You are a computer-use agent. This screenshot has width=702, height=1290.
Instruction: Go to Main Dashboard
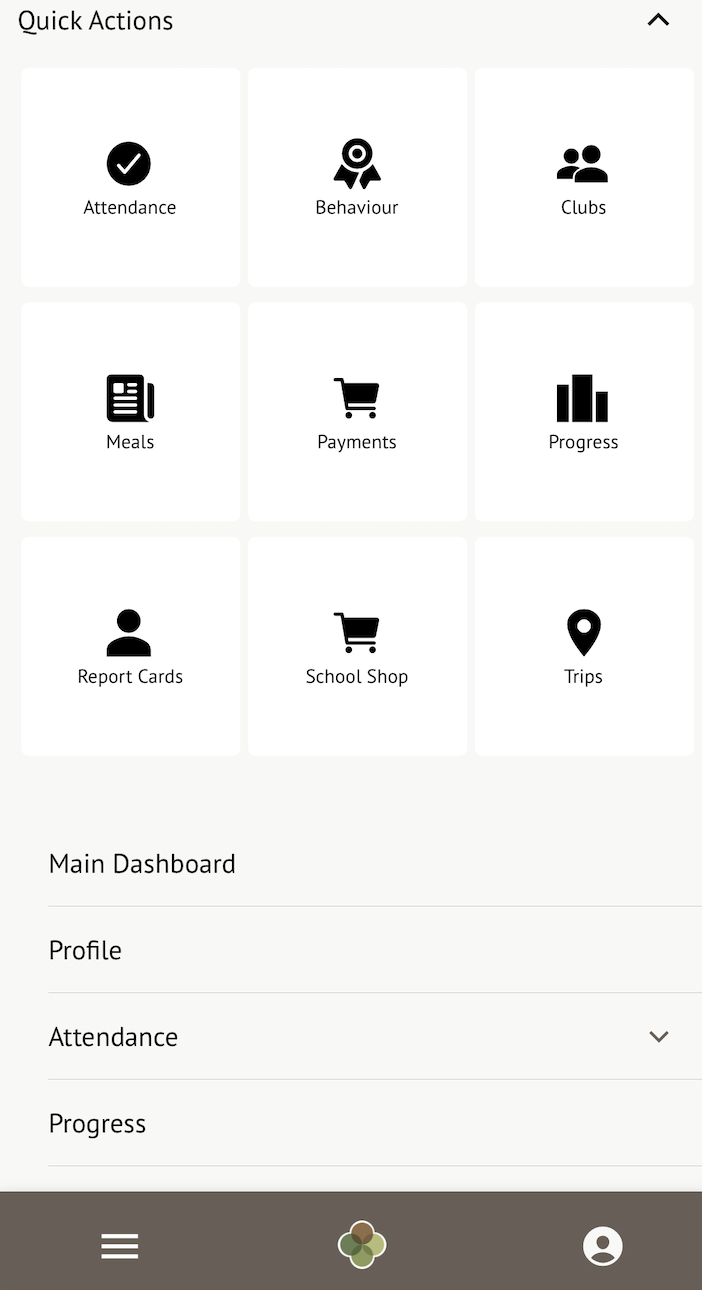point(142,864)
